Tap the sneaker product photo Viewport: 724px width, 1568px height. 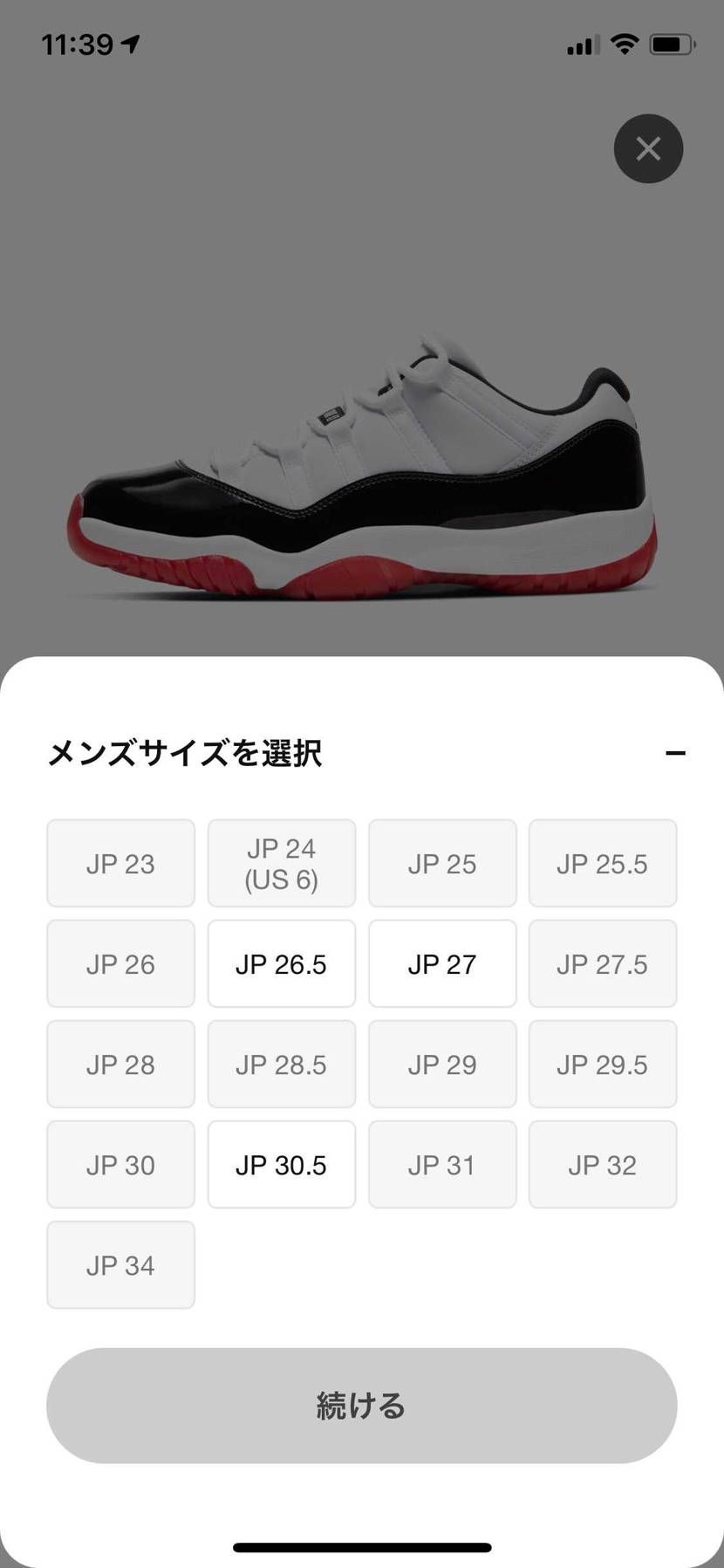coord(362,462)
